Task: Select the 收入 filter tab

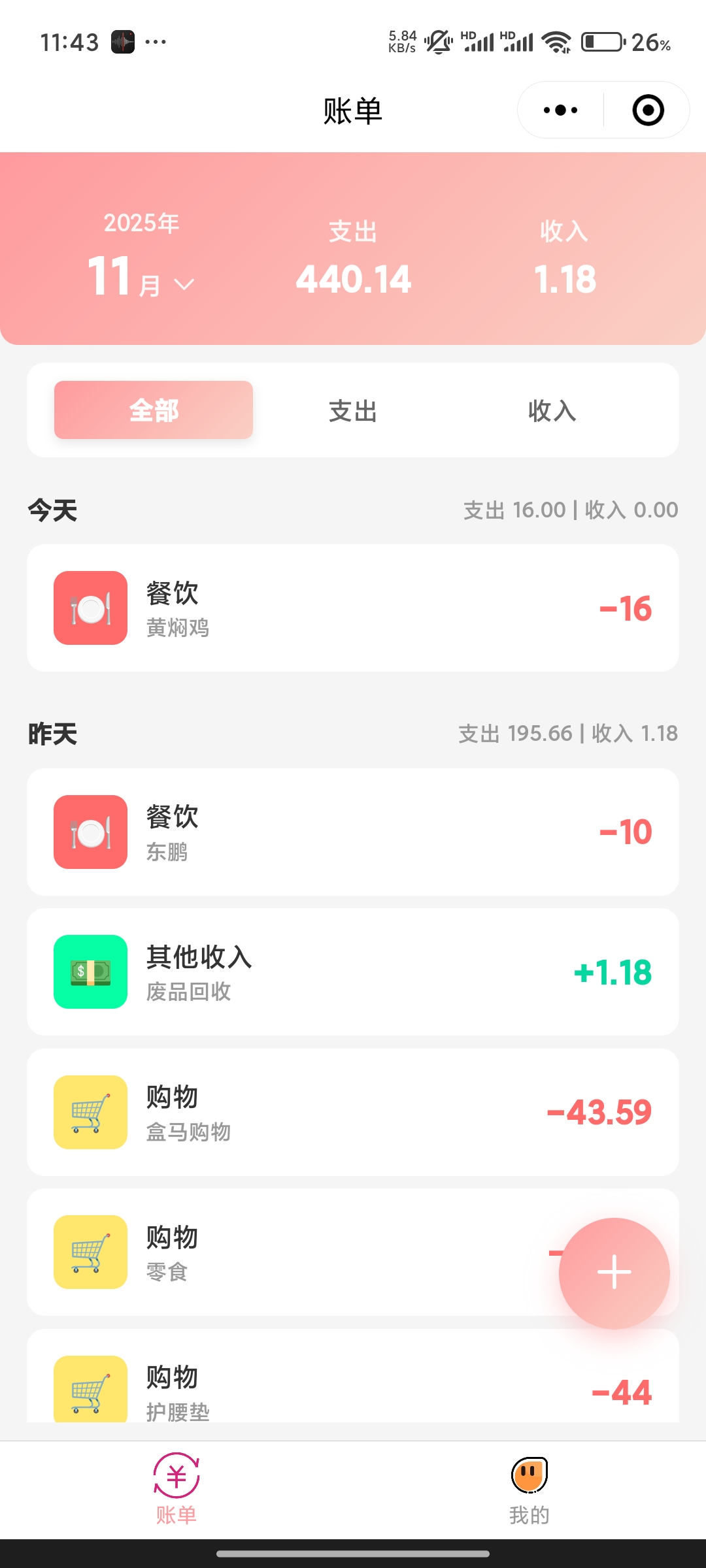Action: coord(551,410)
